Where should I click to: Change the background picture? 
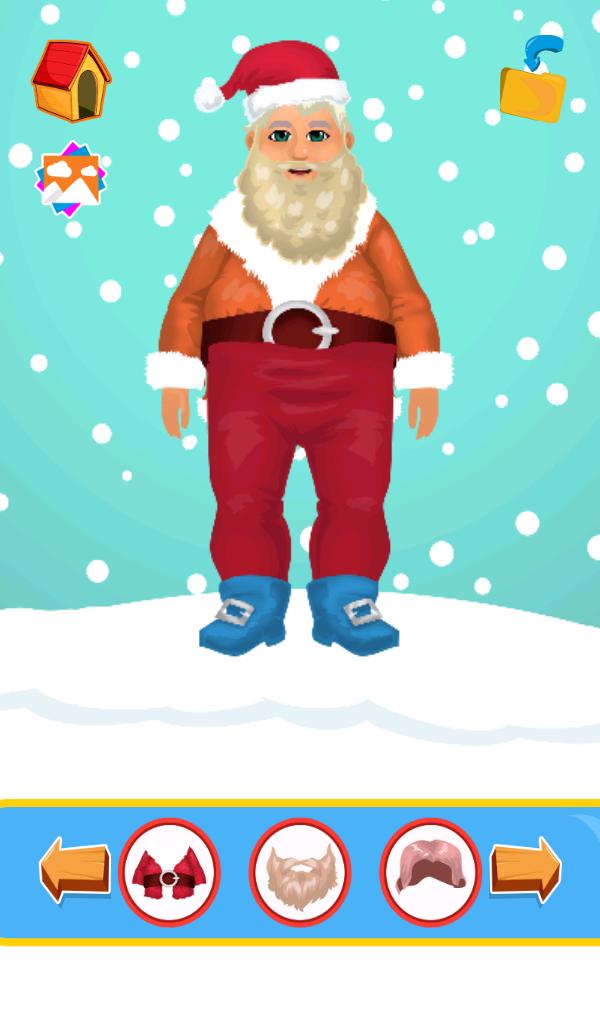pyautogui.click(x=70, y=179)
